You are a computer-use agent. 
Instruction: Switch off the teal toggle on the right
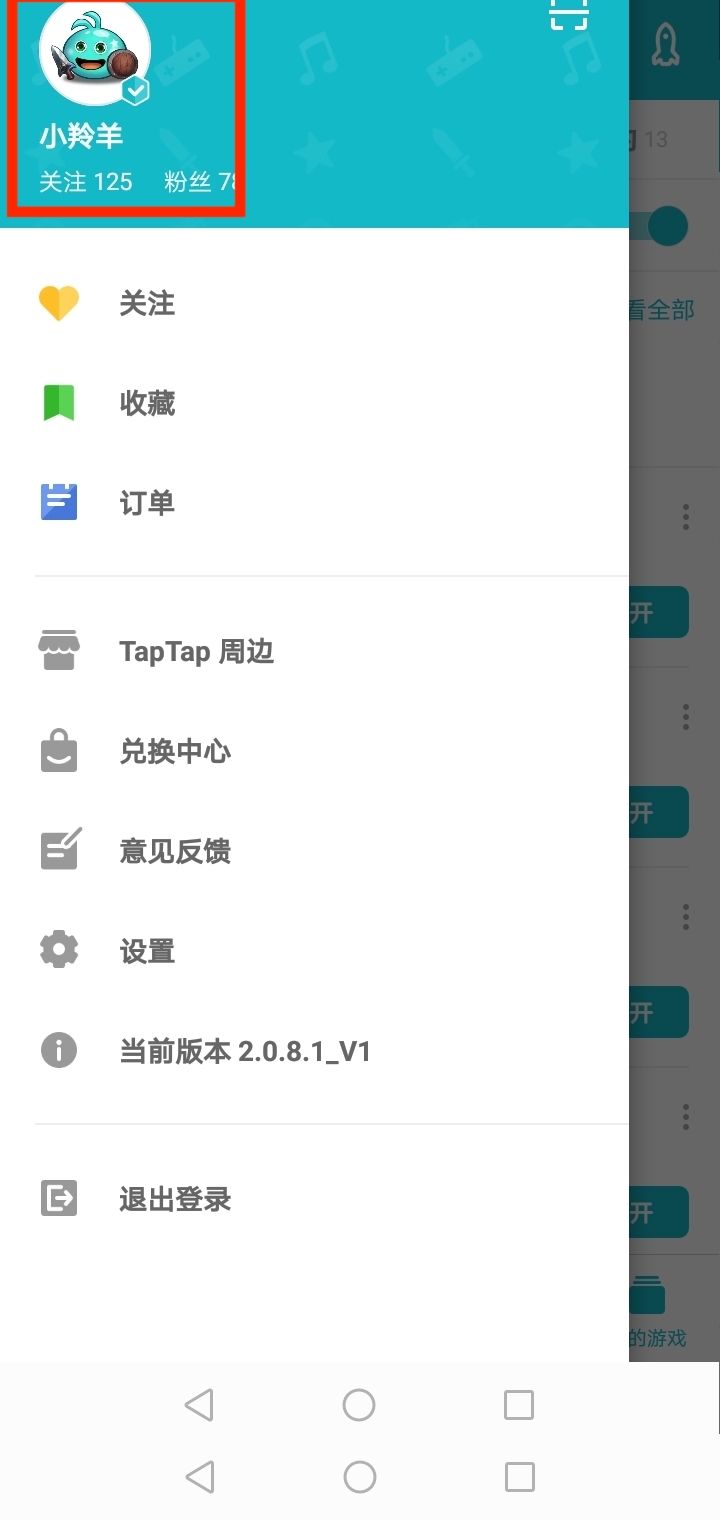[x=666, y=226]
